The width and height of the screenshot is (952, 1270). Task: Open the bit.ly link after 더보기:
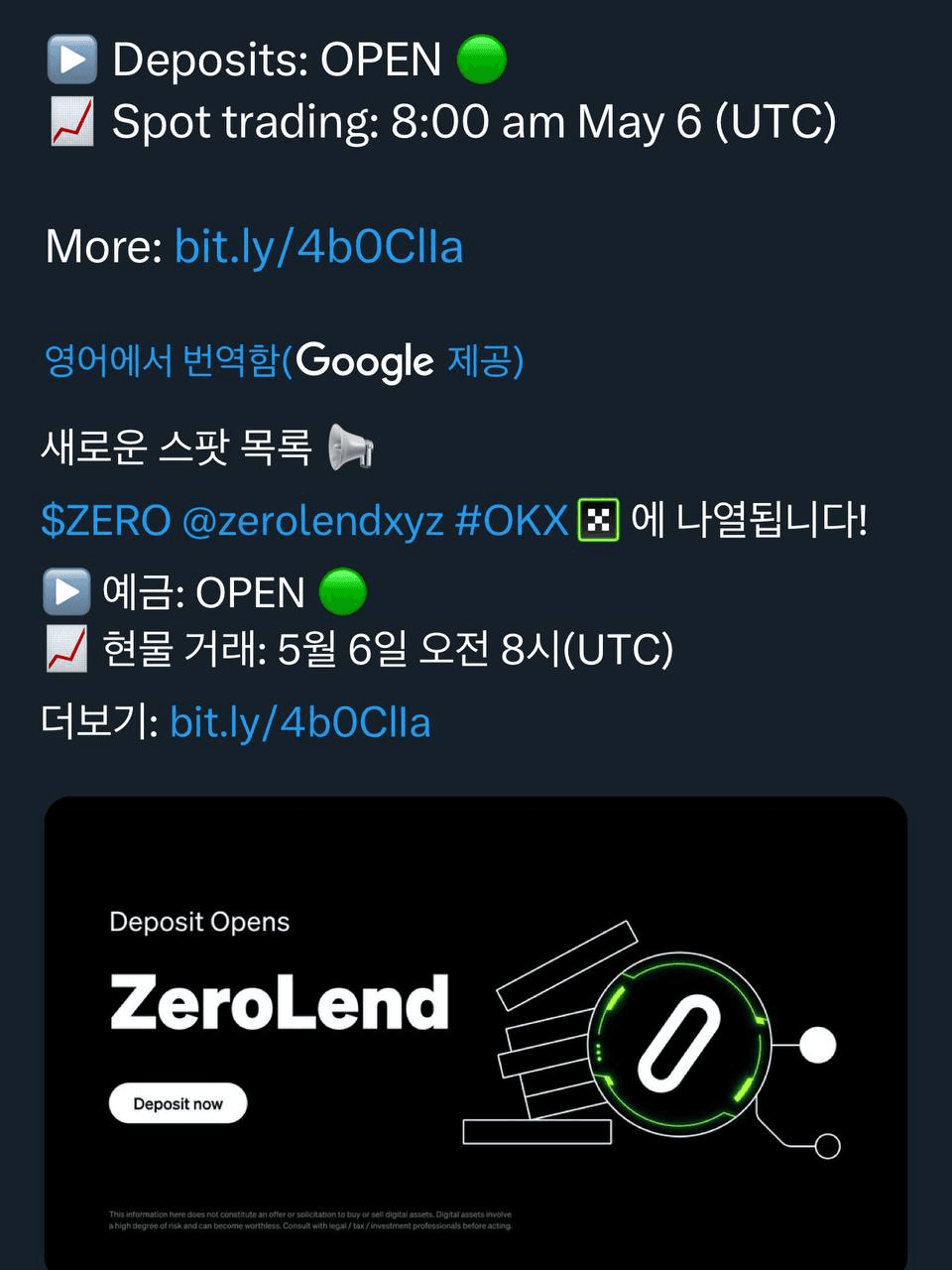(x=299, y=721)
